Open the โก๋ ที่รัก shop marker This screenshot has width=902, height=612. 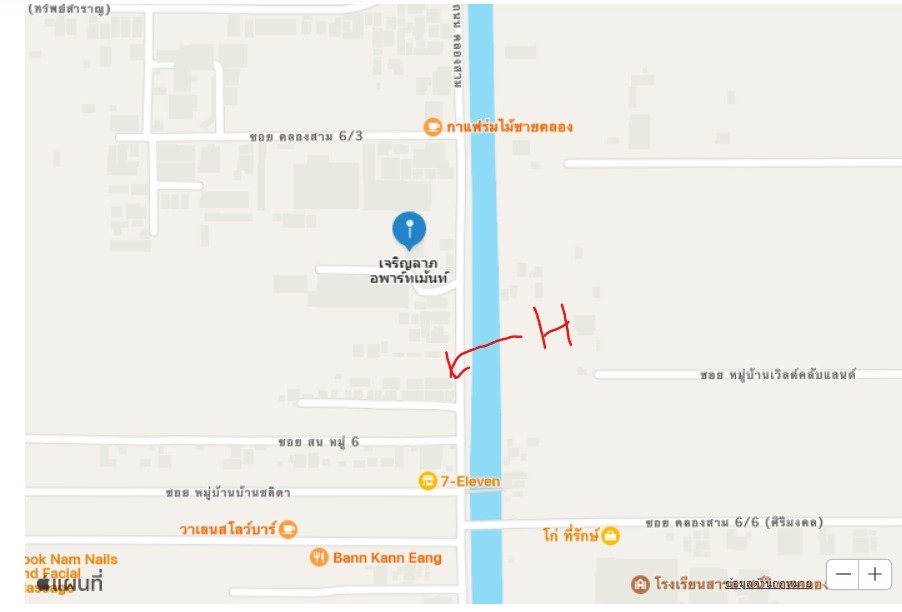[609, 536]
